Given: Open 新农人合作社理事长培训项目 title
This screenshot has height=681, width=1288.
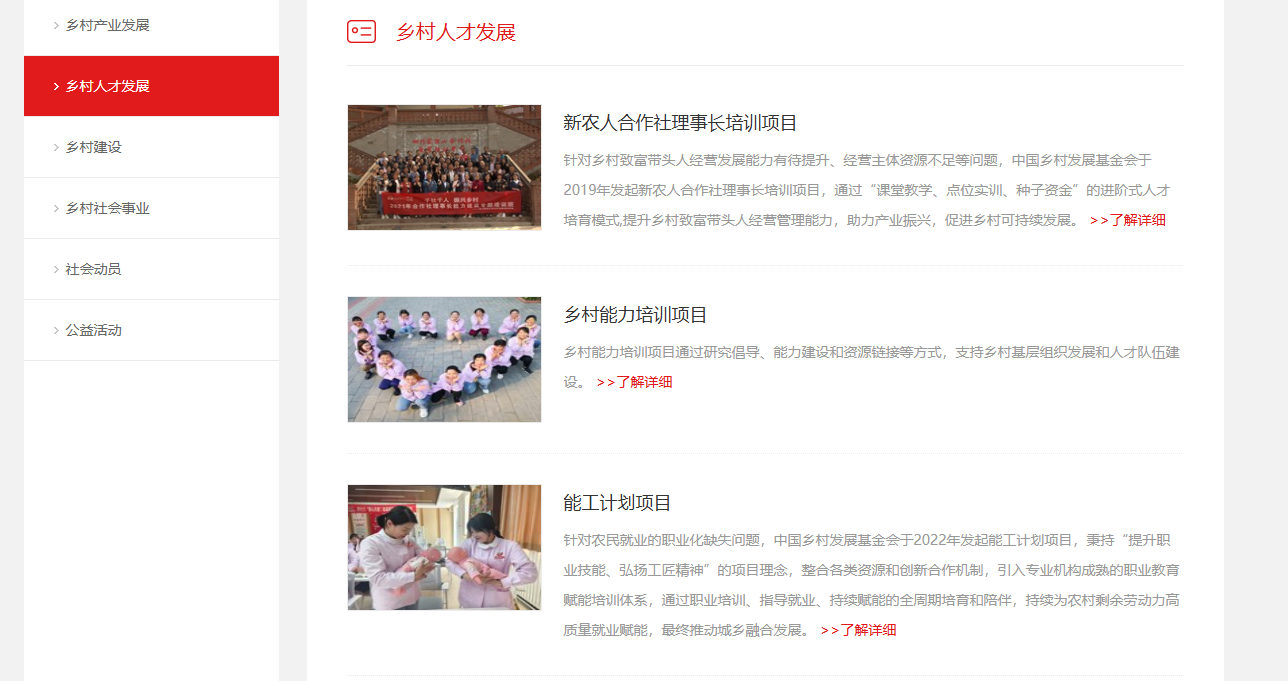Looking at the screenshot, I should (680, 123).
